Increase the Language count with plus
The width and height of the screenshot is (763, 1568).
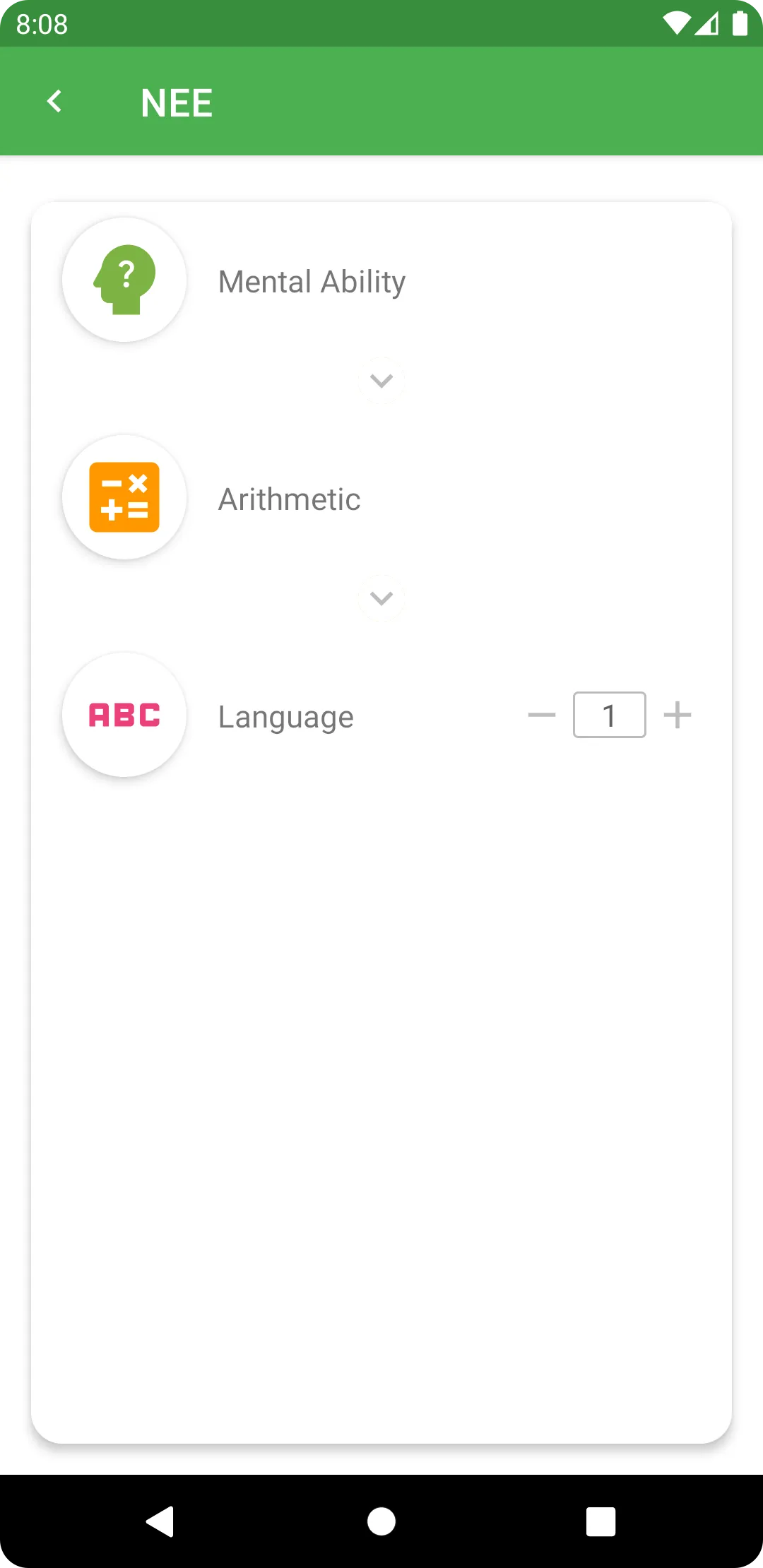tap(677, 715)
